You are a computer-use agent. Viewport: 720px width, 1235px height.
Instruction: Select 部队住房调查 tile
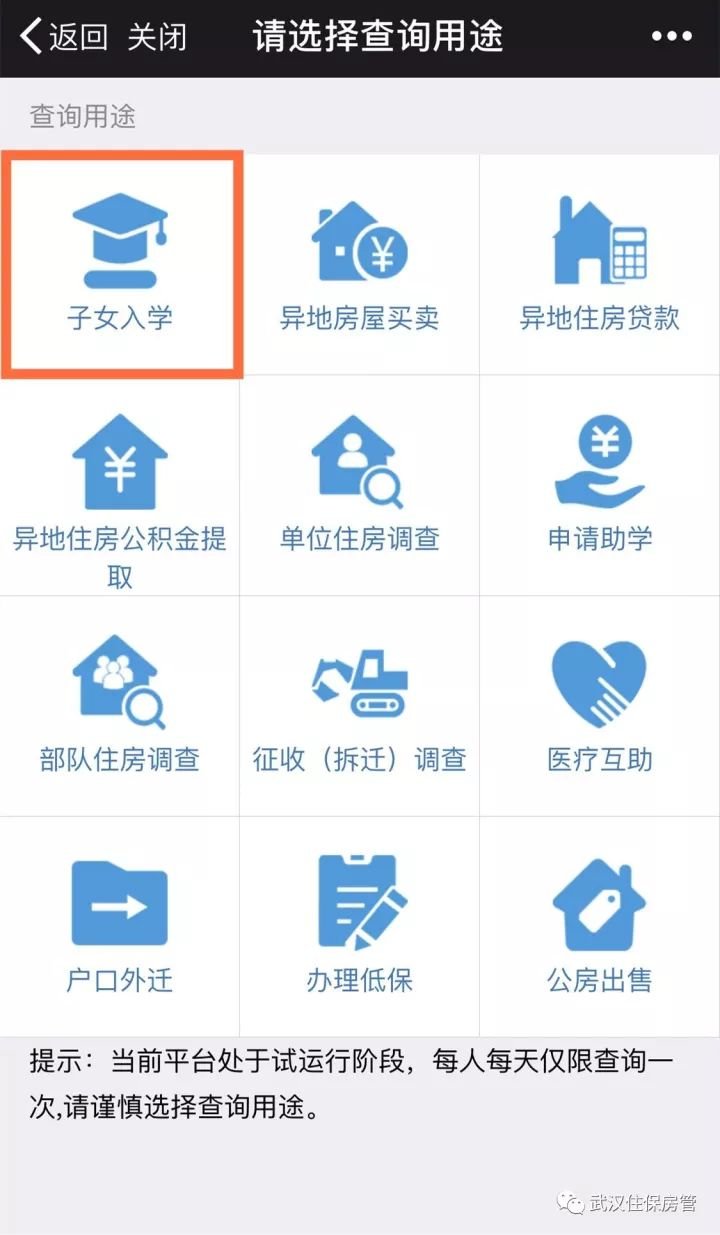tap(120, 706)
